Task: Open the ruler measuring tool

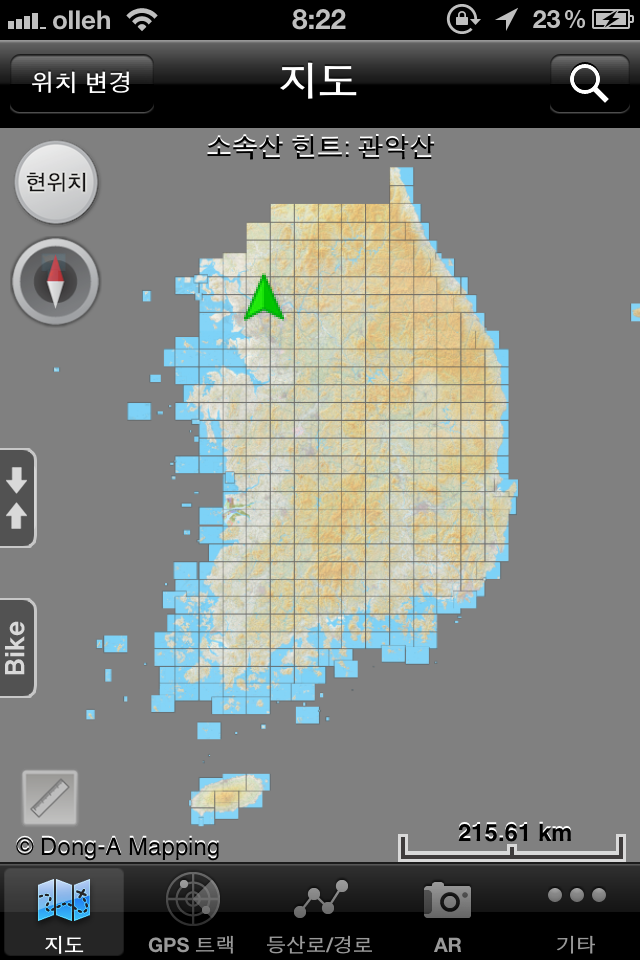Action: (50, 797)
